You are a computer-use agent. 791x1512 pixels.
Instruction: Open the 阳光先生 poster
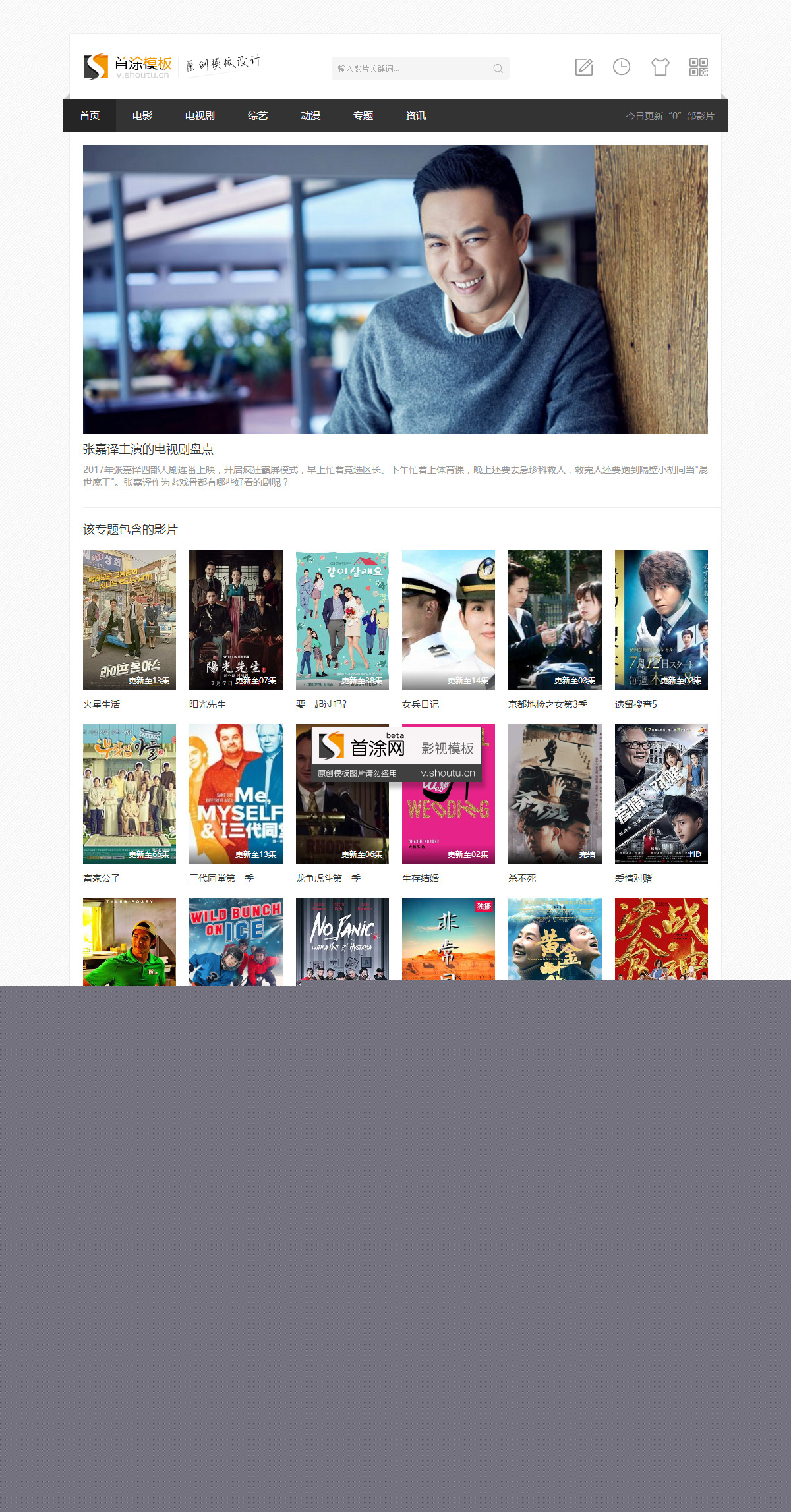235,619
